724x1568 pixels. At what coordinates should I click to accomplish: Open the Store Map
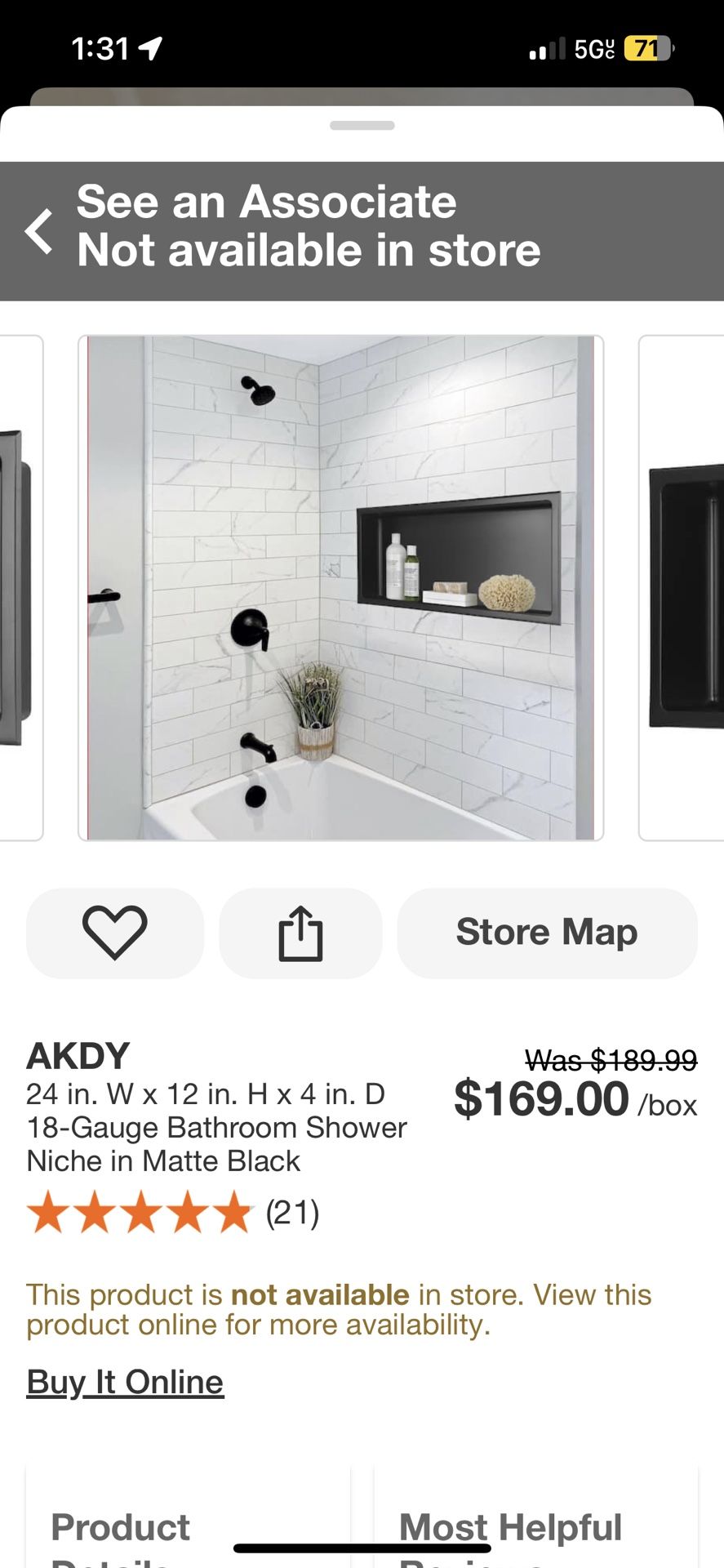547,933
